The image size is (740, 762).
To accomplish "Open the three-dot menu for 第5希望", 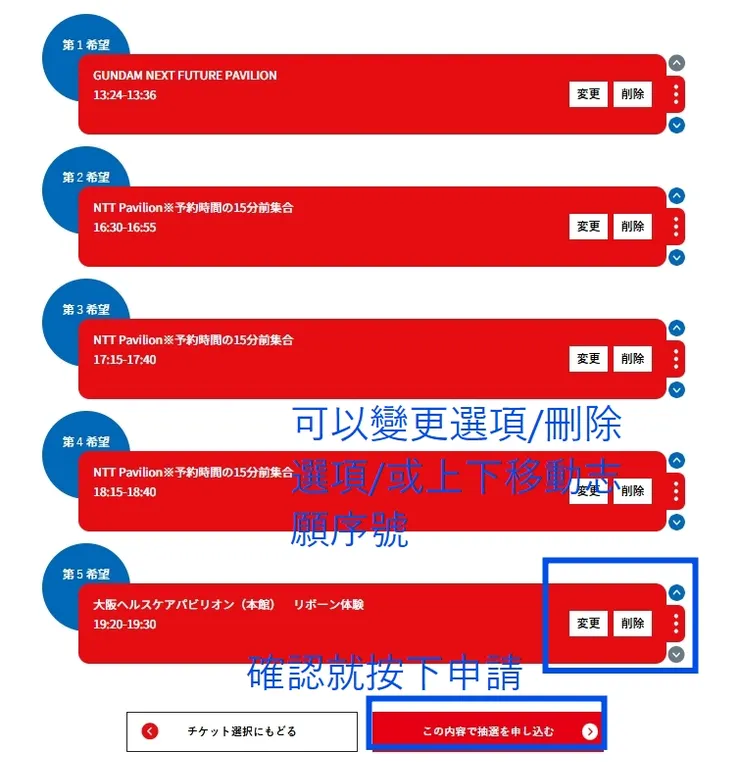I will [675, 623].
